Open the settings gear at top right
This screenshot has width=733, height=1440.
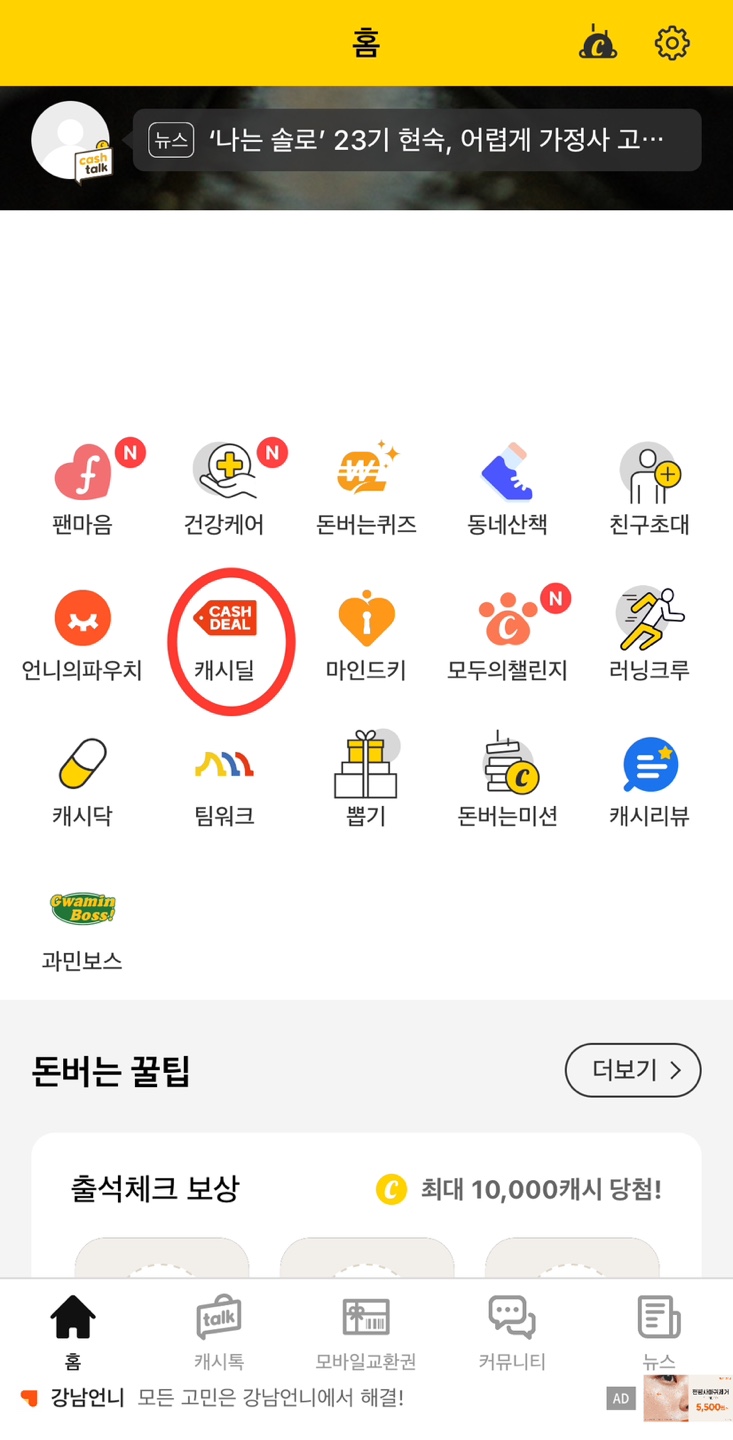click(672, 42)
